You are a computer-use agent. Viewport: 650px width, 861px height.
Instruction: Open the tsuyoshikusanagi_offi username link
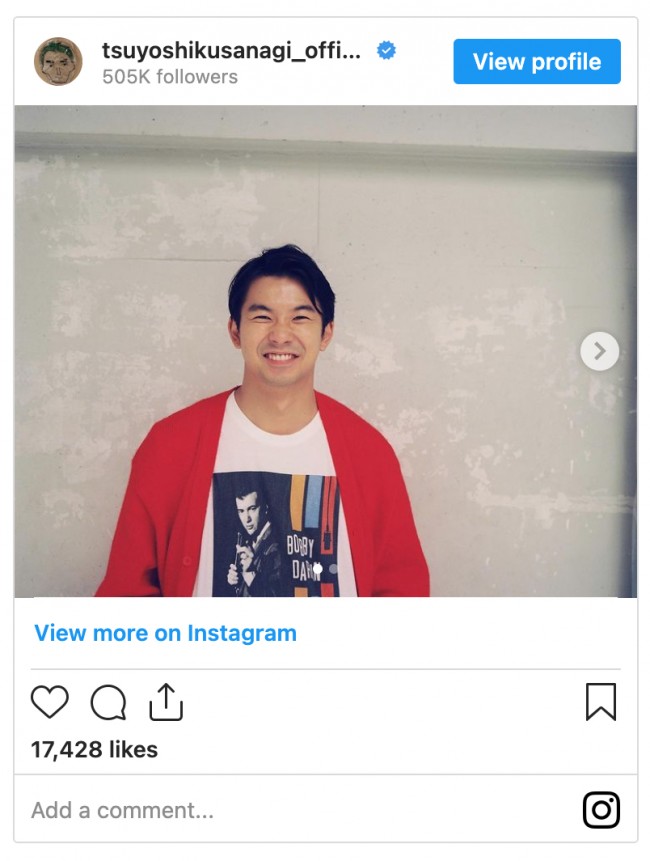[x=233, y=50]
